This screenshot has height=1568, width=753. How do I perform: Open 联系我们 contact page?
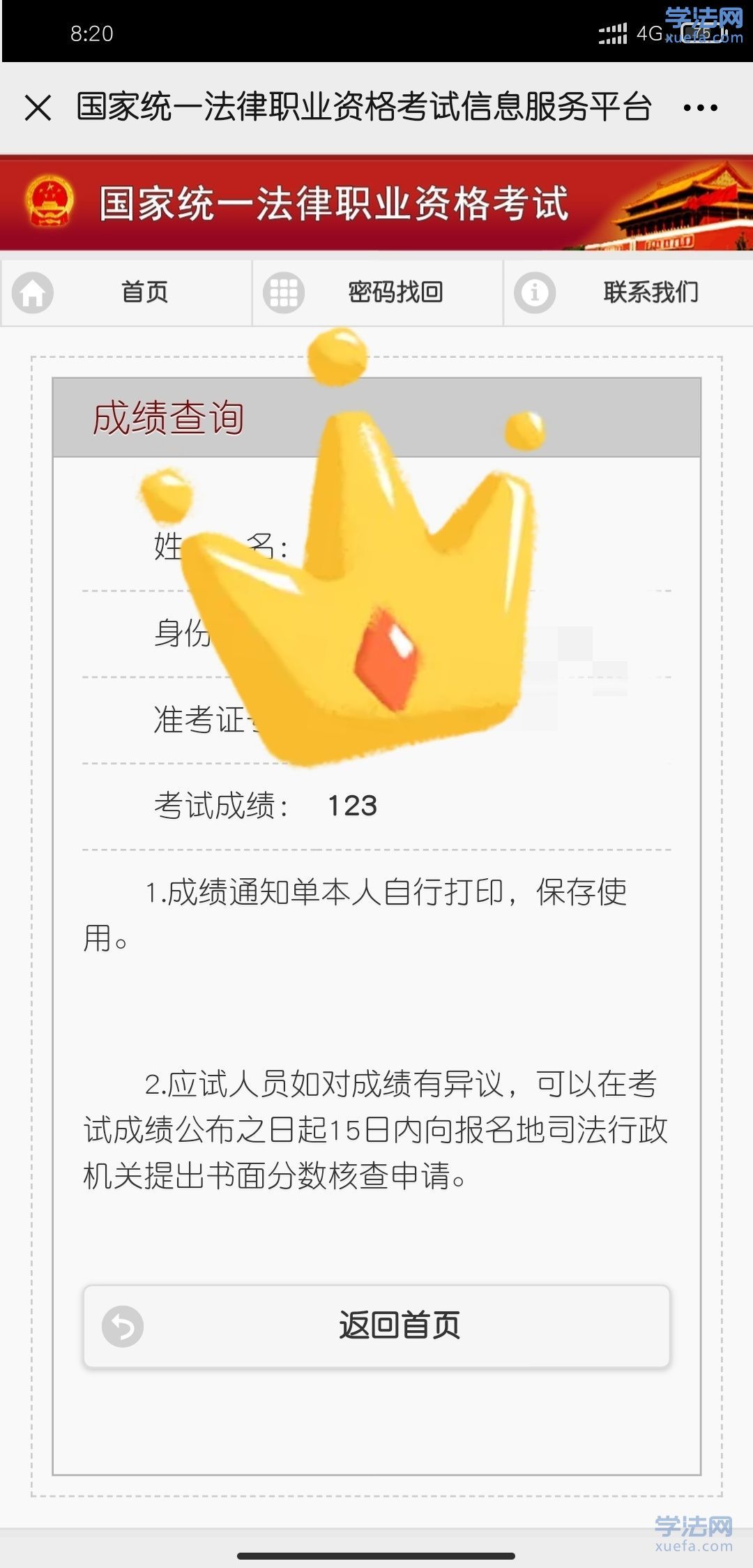628,292
